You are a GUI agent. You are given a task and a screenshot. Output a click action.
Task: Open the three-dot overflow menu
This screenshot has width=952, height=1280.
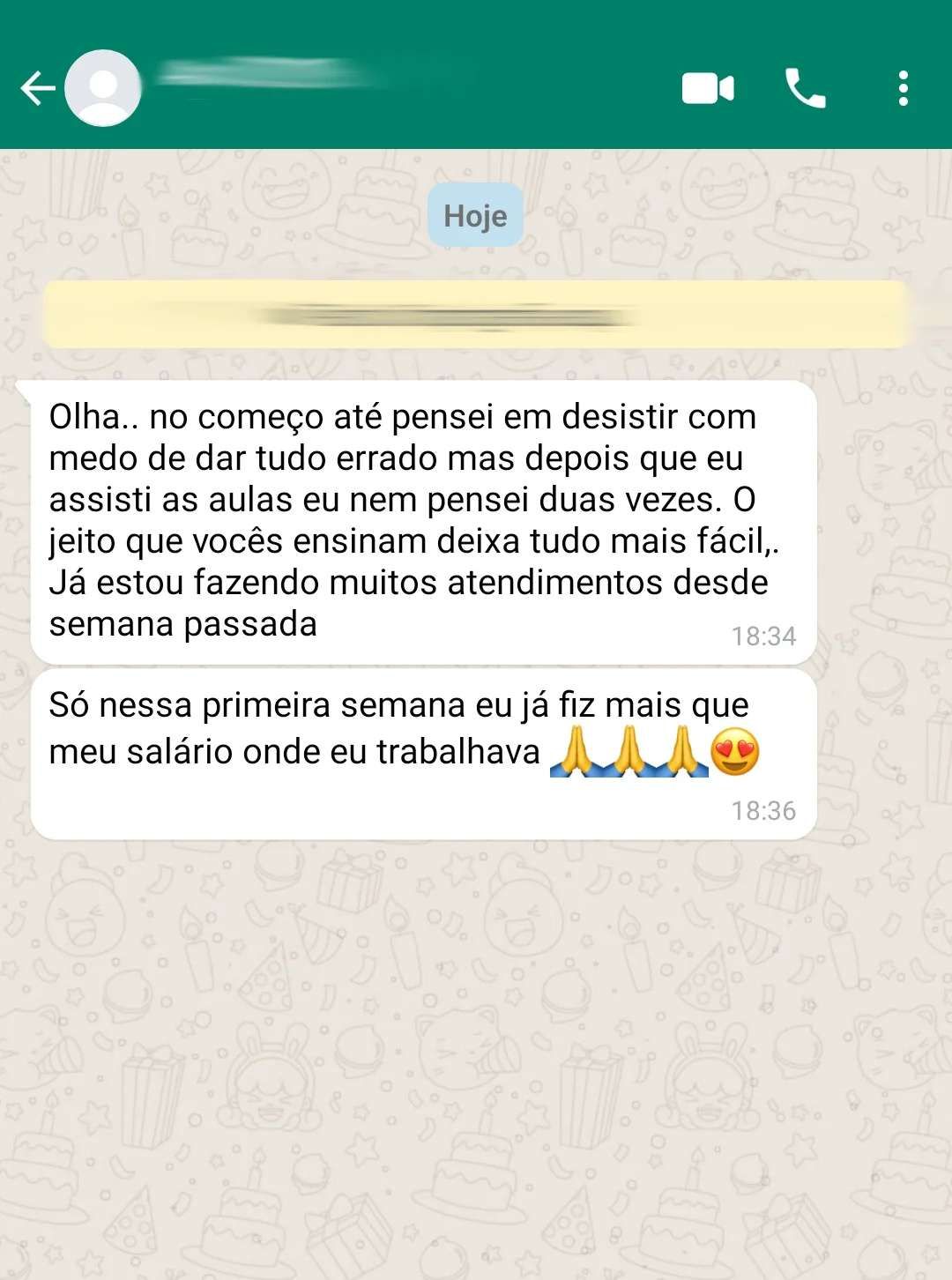coord(903,88)
